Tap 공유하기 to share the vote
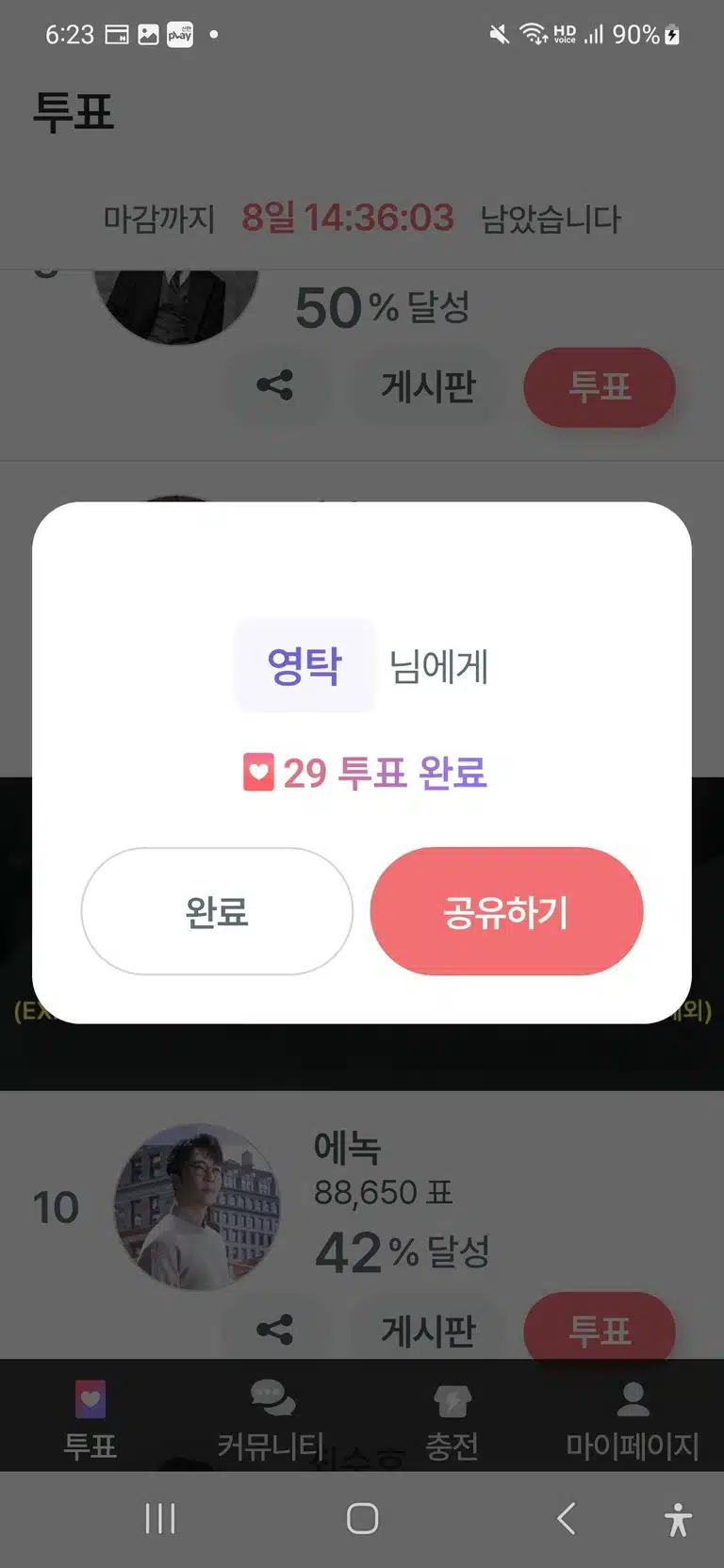Screen dimensions: 724x1568 (506, 911)
